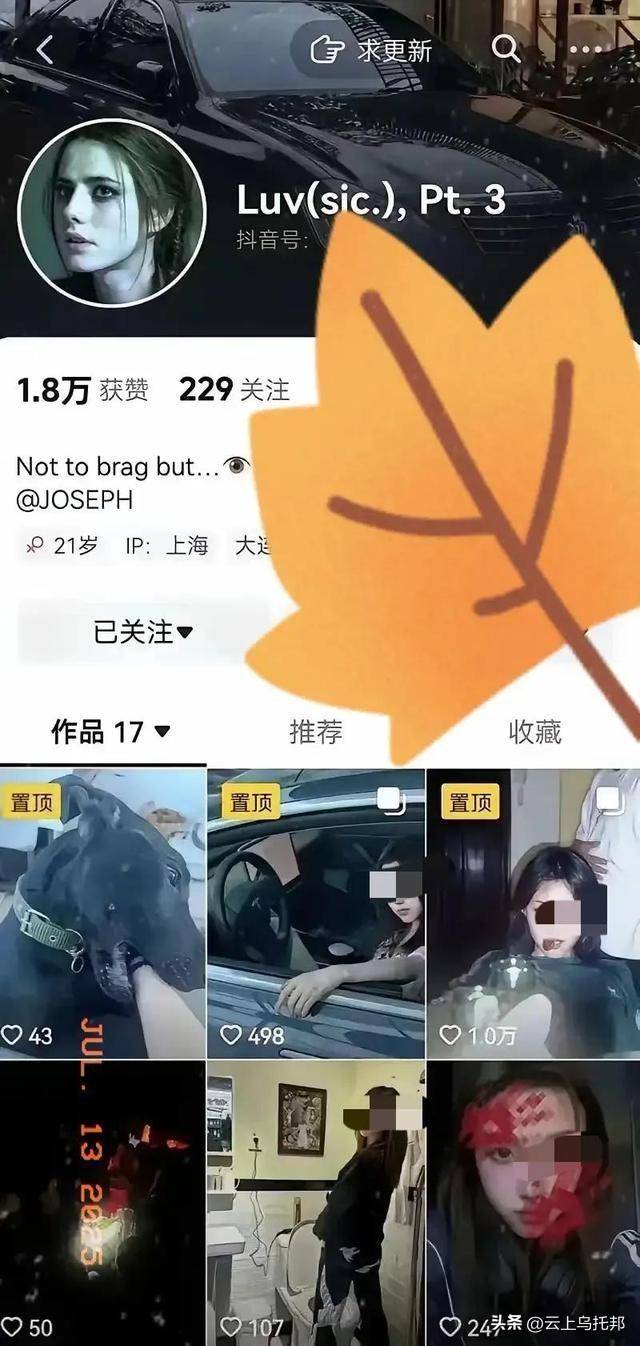Screen dimensions: 640x1346
Task: Expand the 作品 17 works dropdown
Action: coord(111,732)
